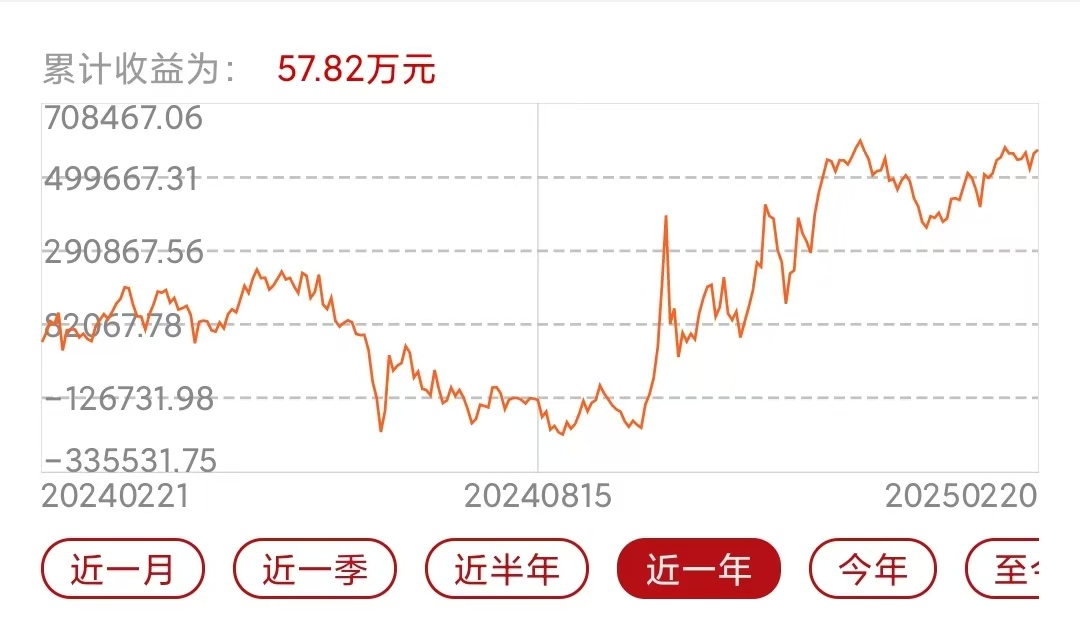Switch to 近一季 period
Viewport: 1080px width, 636px height.
coord(315,569)
